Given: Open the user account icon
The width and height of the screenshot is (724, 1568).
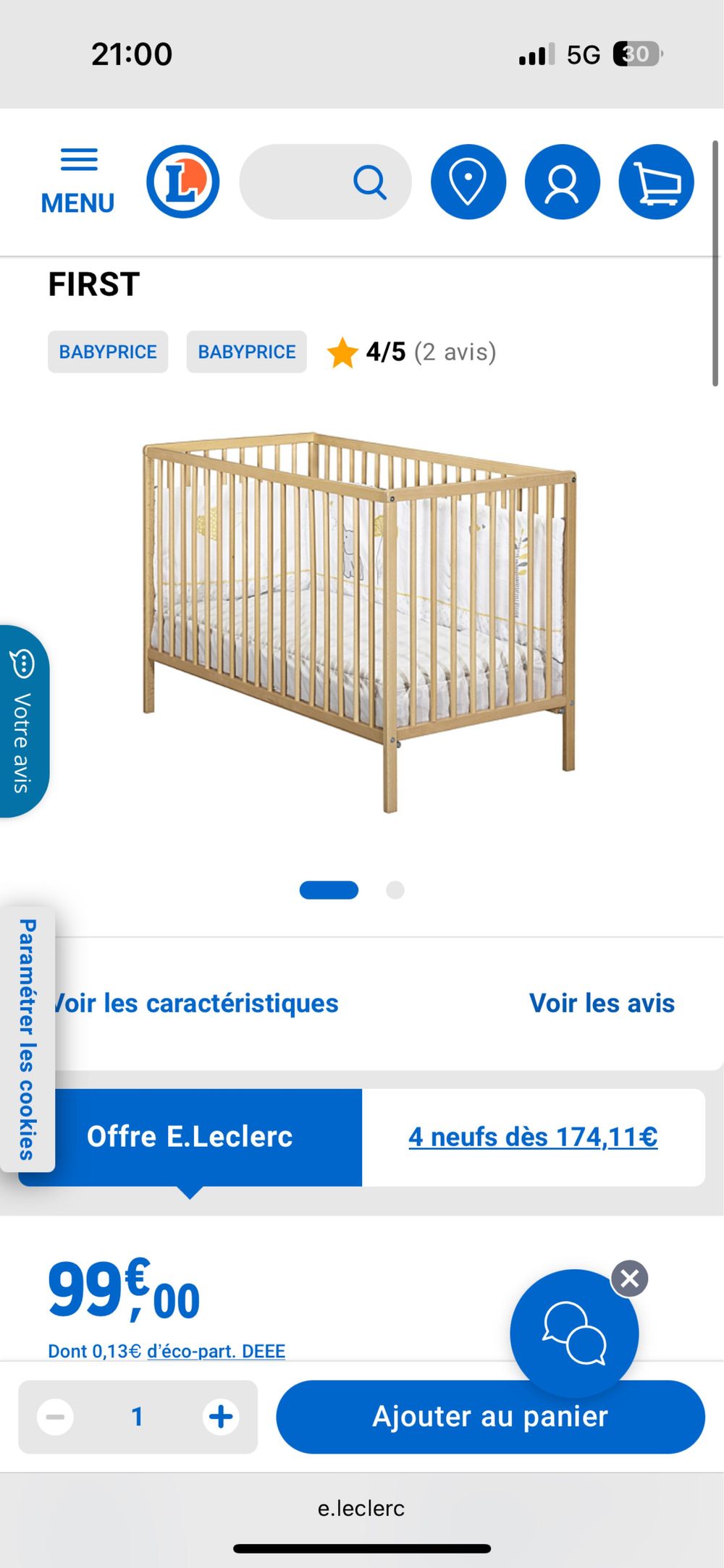Looking at the screenshot, I should click(563, 182).
